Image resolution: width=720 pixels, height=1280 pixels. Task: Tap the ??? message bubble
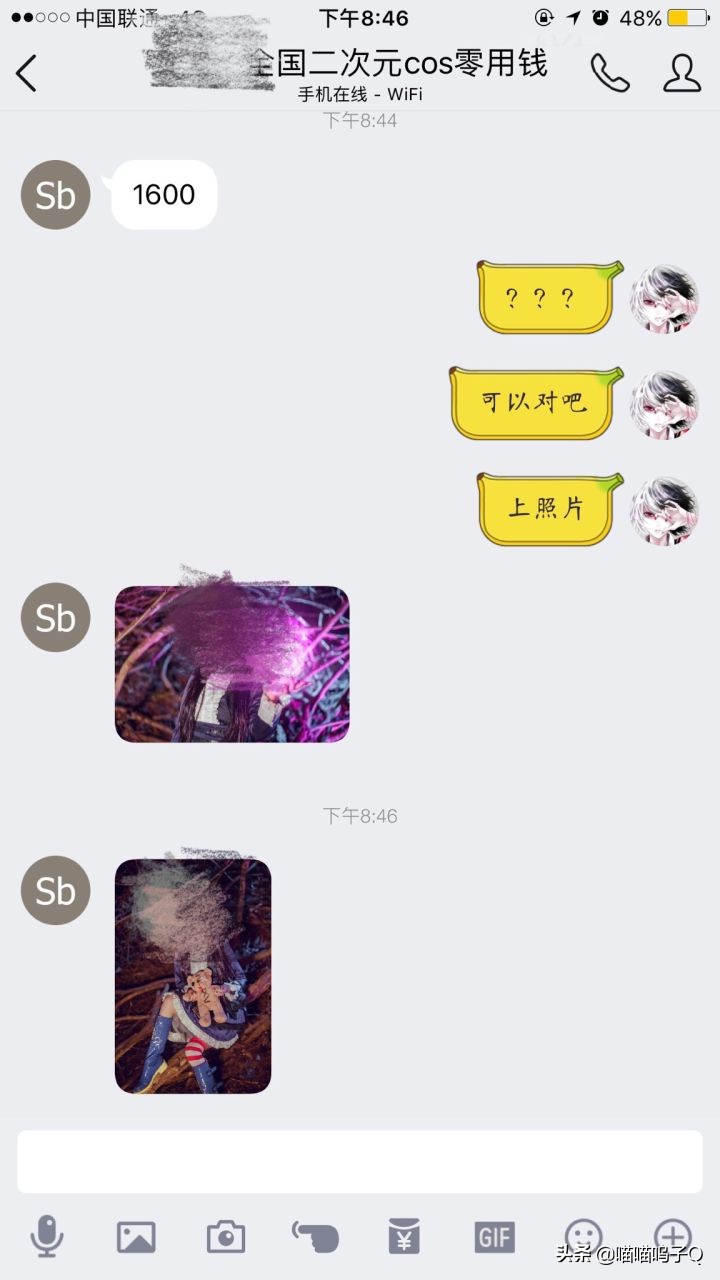[546, 298]
